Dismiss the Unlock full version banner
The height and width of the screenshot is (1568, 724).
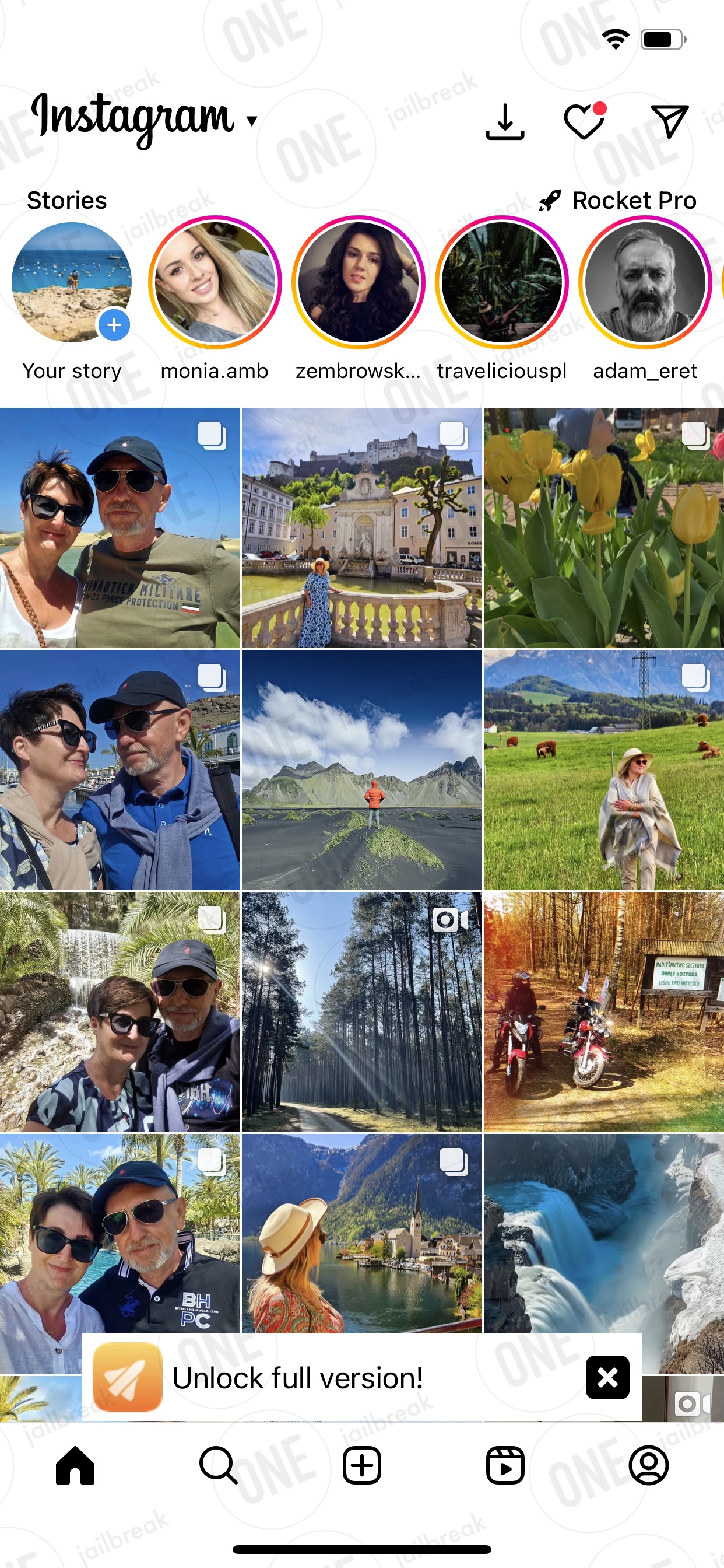point(607,1377)
